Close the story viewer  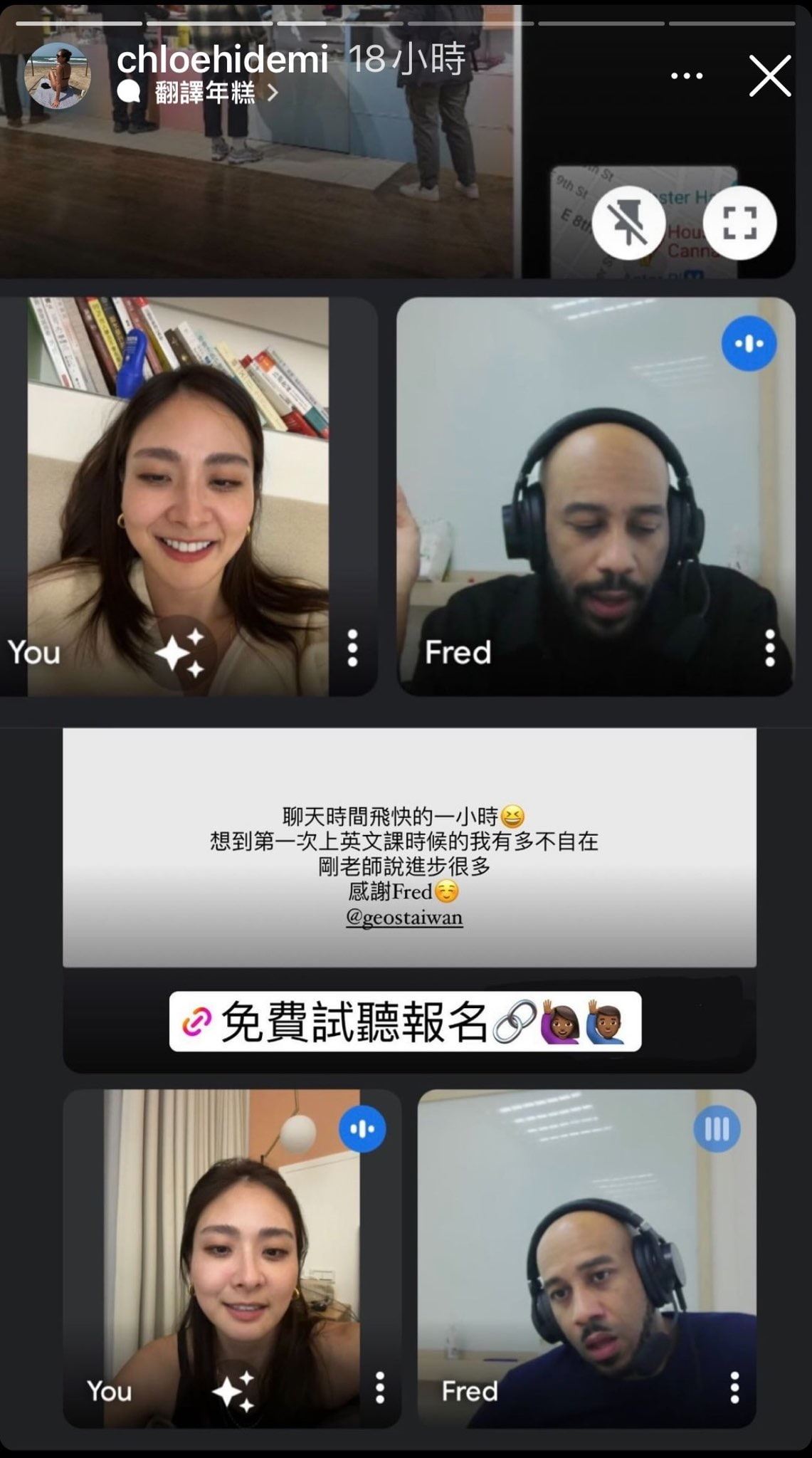(770, 76)
